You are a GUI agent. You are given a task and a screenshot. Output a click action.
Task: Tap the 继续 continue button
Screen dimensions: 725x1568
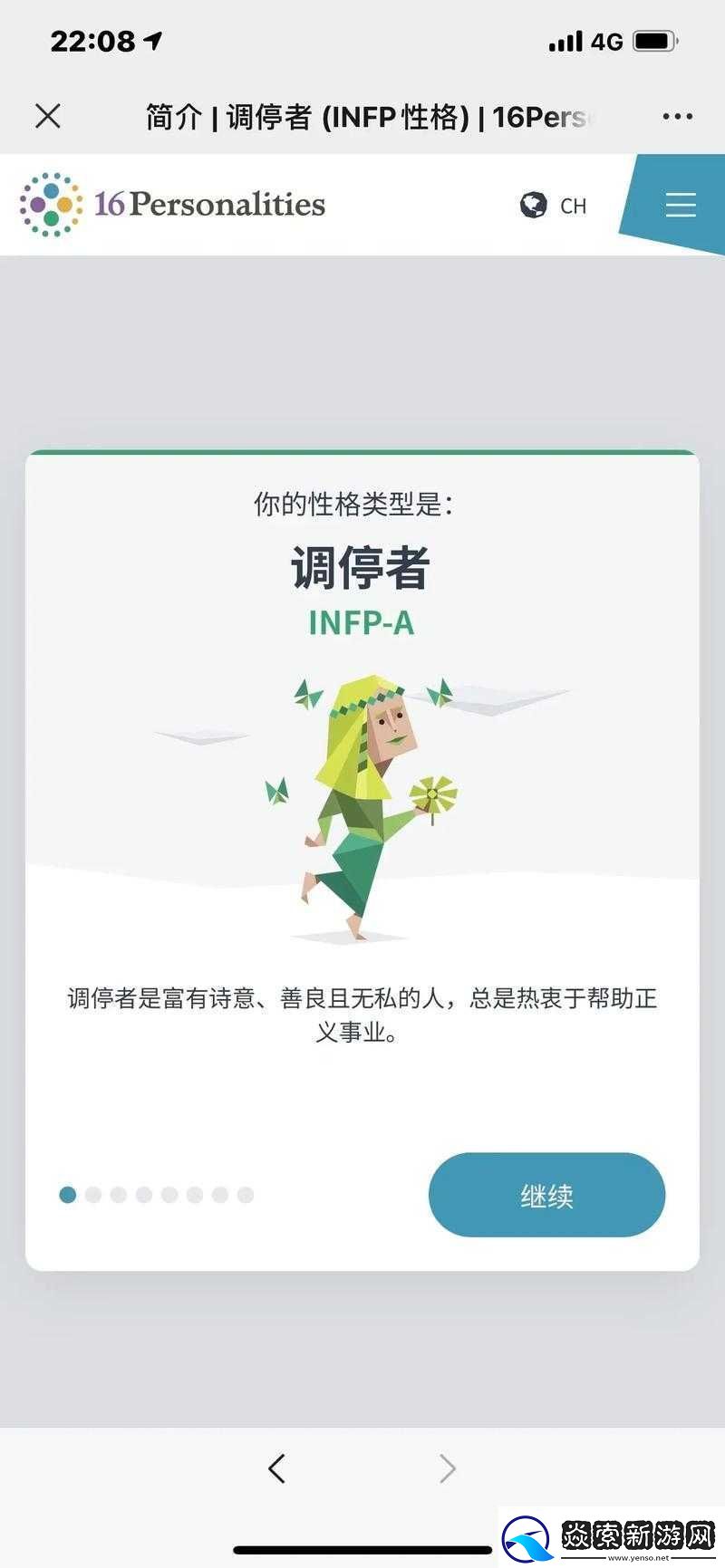click(x=546, y=1195)
